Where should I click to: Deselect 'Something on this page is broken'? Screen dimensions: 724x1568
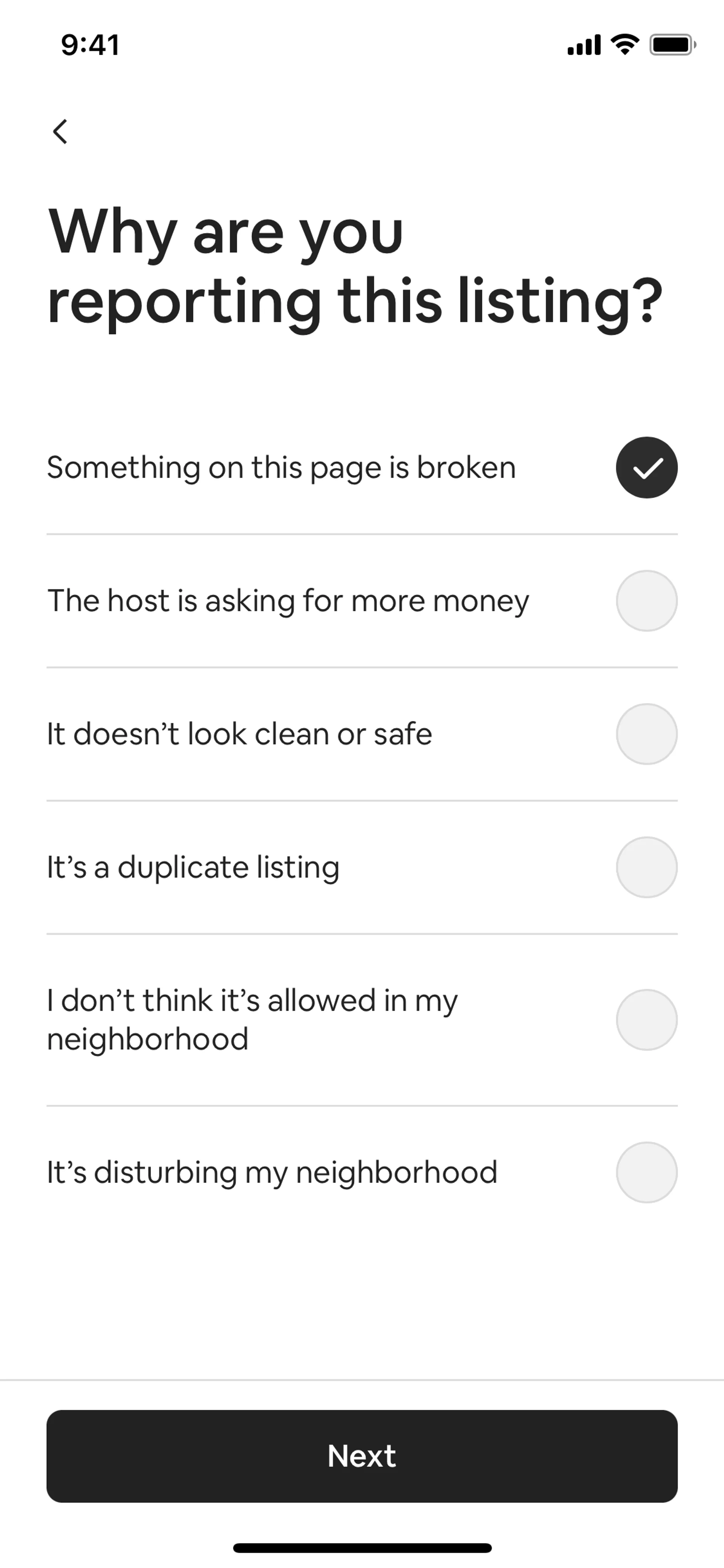(646, 467)
